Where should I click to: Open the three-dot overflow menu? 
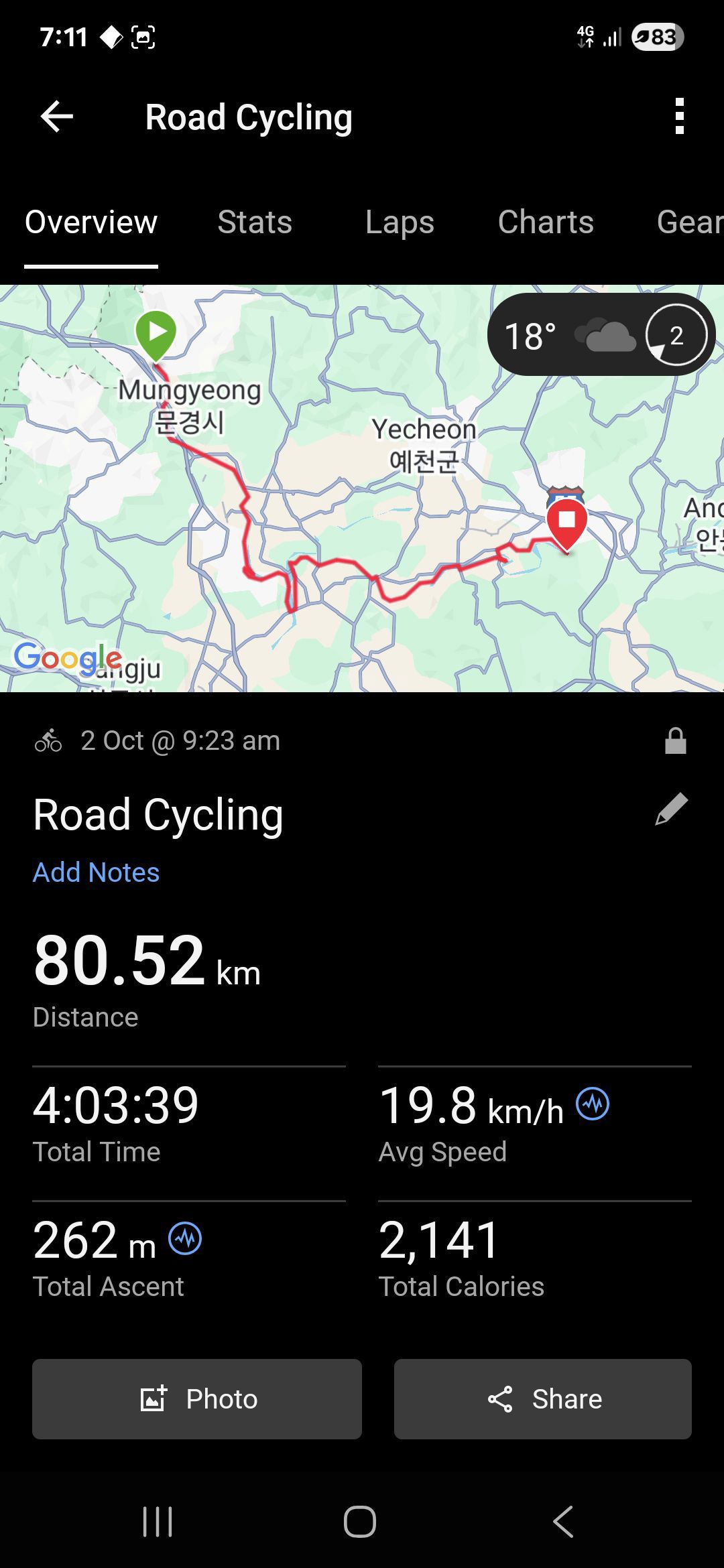[x=679, y=117]
